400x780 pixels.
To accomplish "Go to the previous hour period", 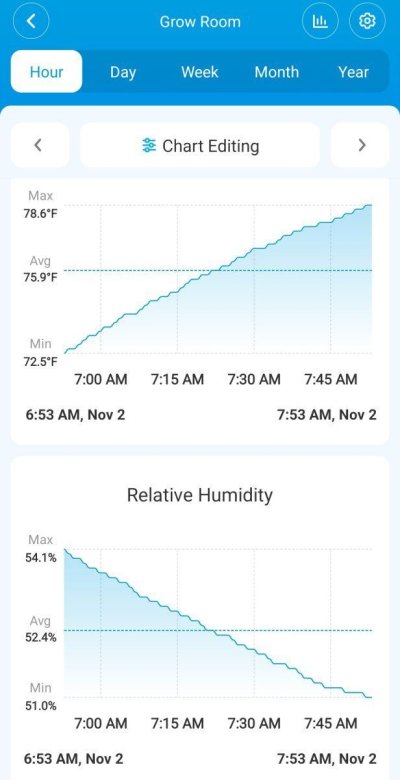I will pyautogui.click(x=40, y=145).
